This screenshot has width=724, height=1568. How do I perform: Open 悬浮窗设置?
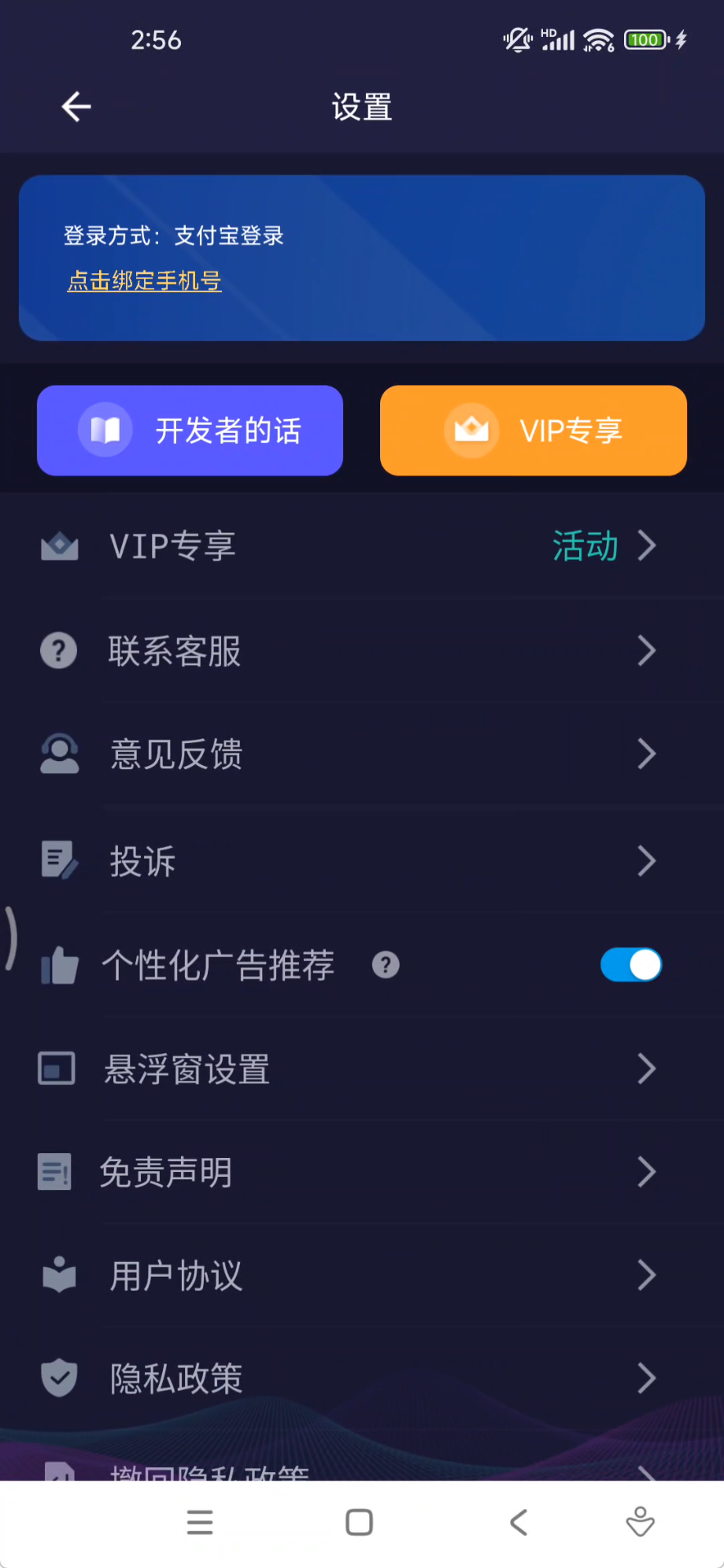[362, 1069]
